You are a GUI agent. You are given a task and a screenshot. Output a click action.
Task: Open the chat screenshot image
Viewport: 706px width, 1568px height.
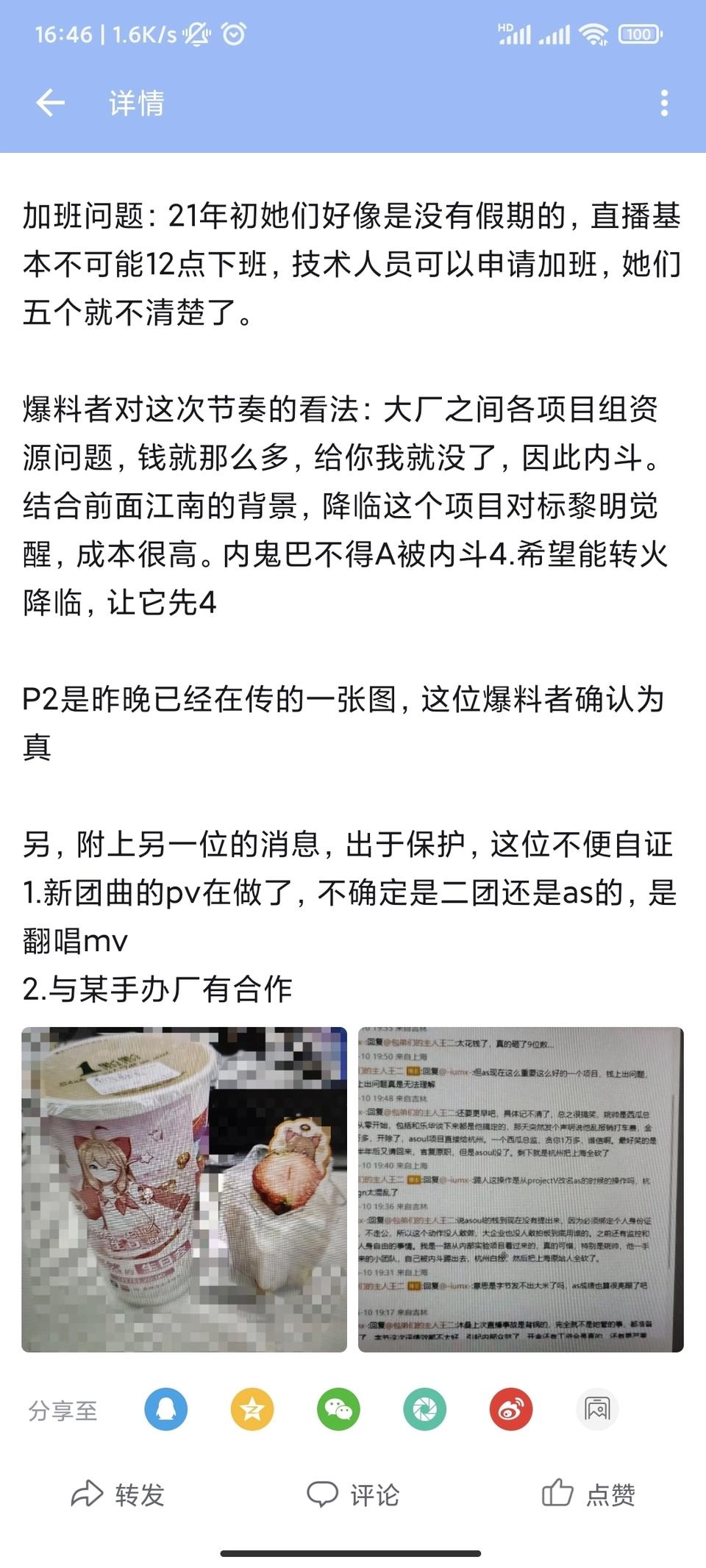pyautogui.click(x=521, y=1189)
